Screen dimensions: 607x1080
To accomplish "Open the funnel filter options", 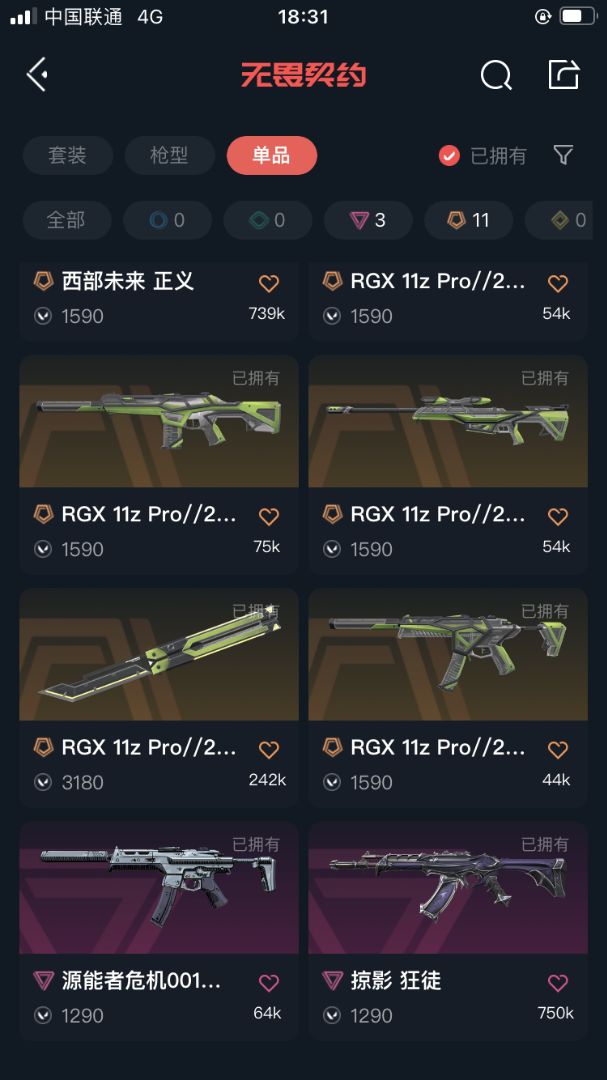I will click(x=563, y=155).
